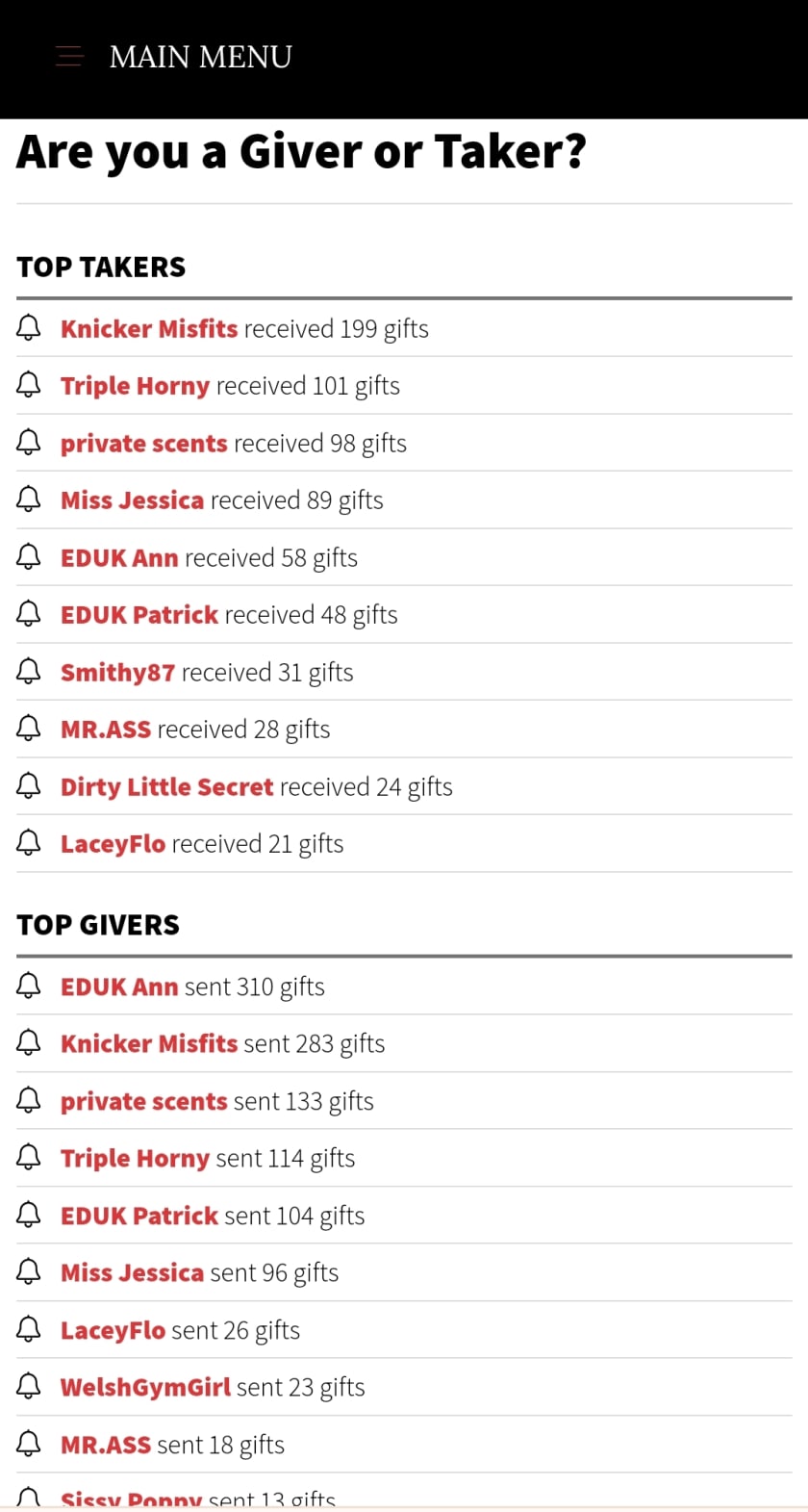Open Miss Jessica in Top Takers
This screenshot has width=808, height=1512.
pos(132,500)
